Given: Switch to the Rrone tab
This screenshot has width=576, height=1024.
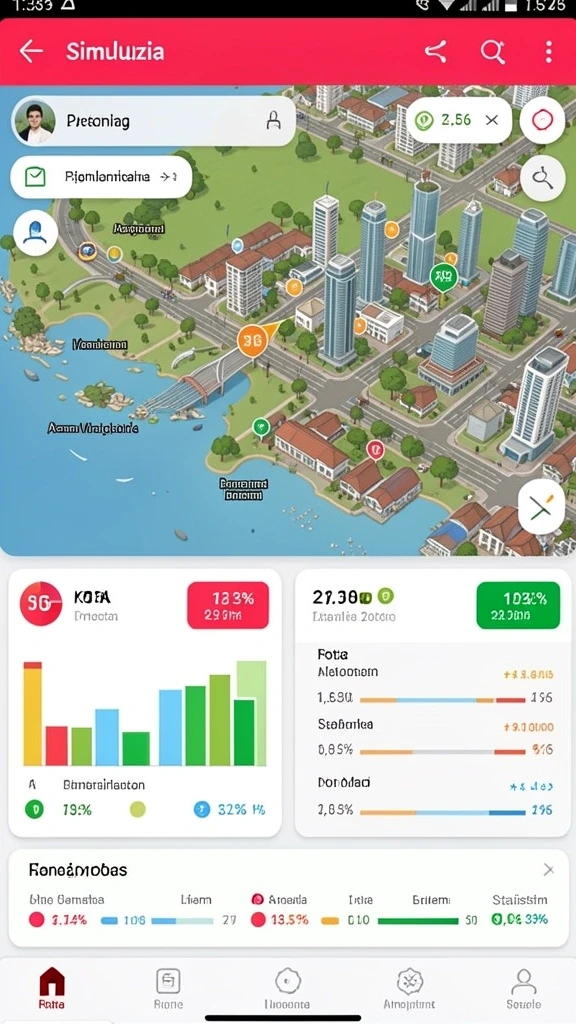Looking at the screenshot, I should [x=168, y=988].
